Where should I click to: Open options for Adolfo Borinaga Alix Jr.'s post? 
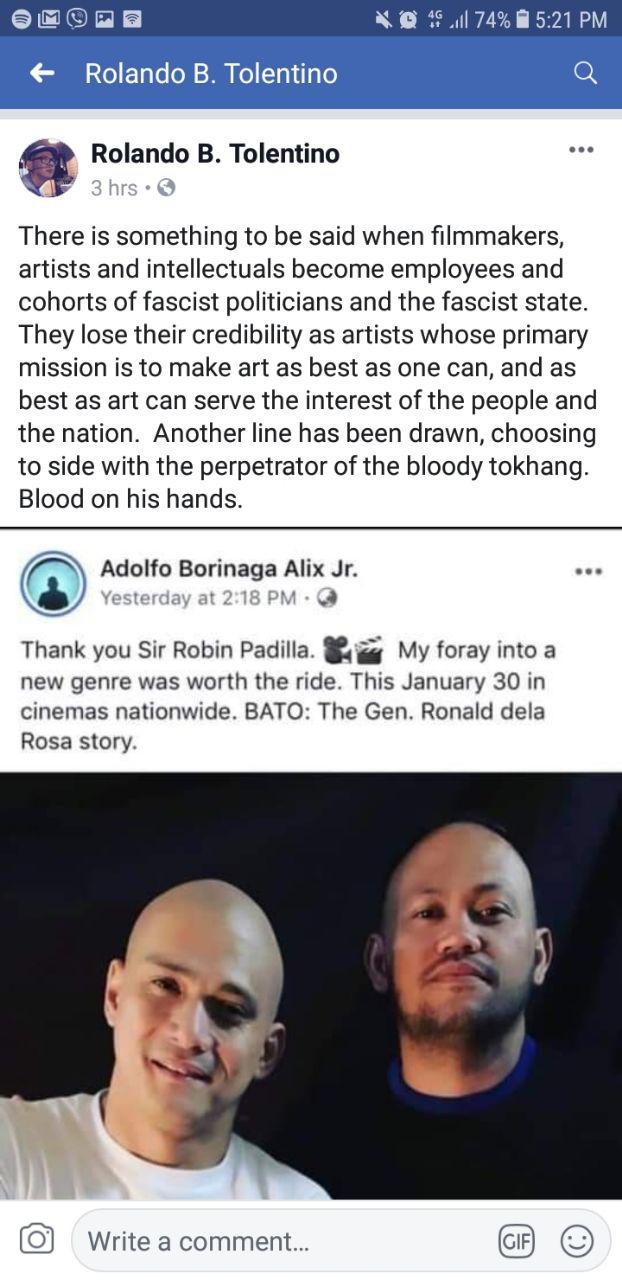588,571
